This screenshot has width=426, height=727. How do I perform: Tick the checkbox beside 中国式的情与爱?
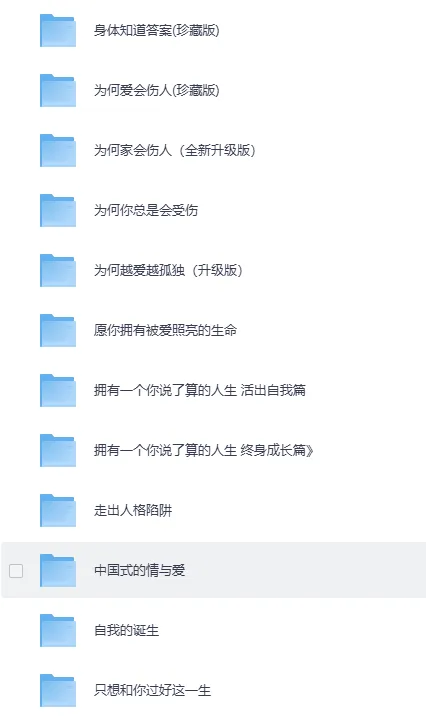[16, 571]
